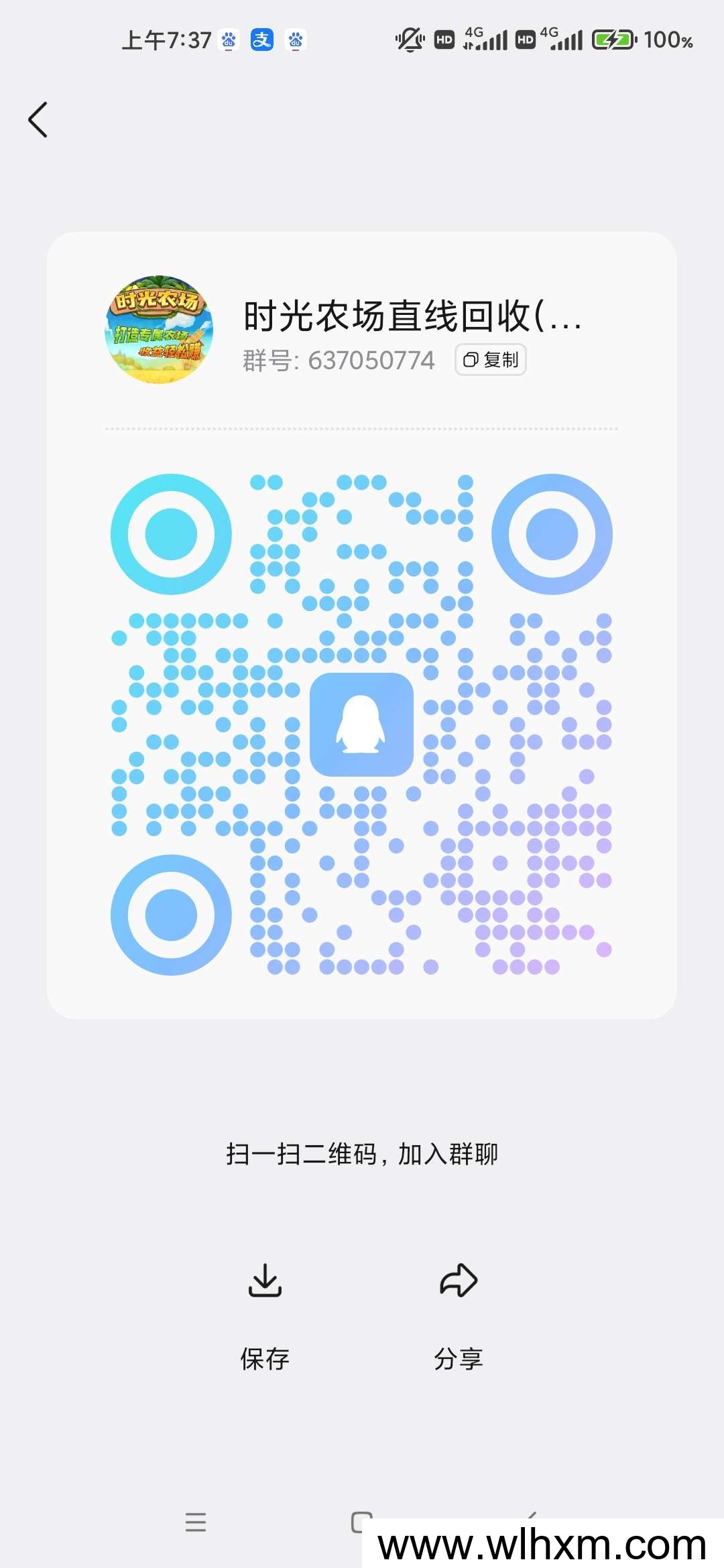
Task: Open recent apps from the navigation bar
Action: click(x=196, y=1522)
